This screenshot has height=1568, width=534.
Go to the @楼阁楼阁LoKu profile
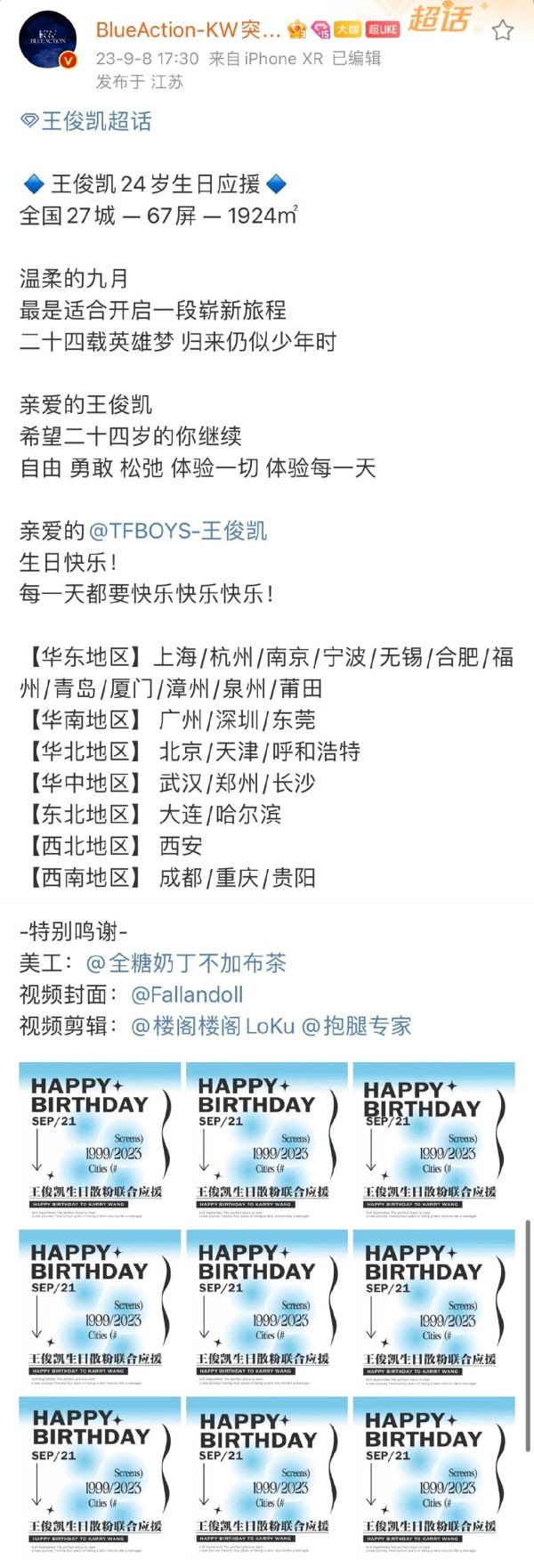pos(213,1026)
